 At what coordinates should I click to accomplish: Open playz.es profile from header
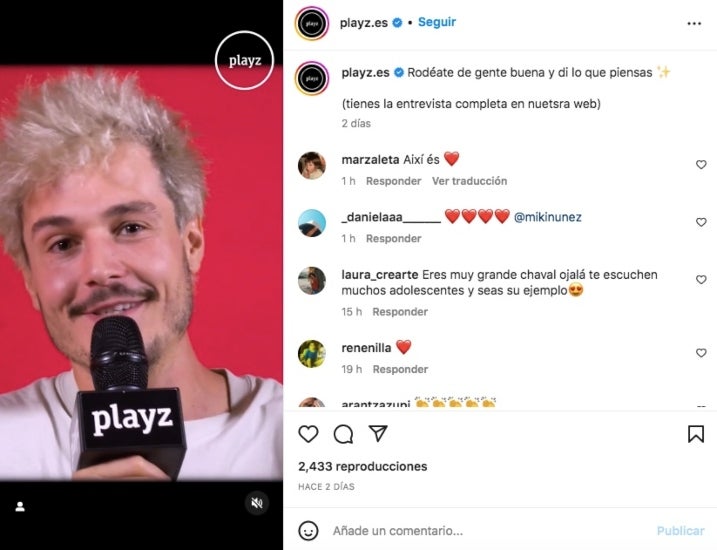(x=363, y=22)
